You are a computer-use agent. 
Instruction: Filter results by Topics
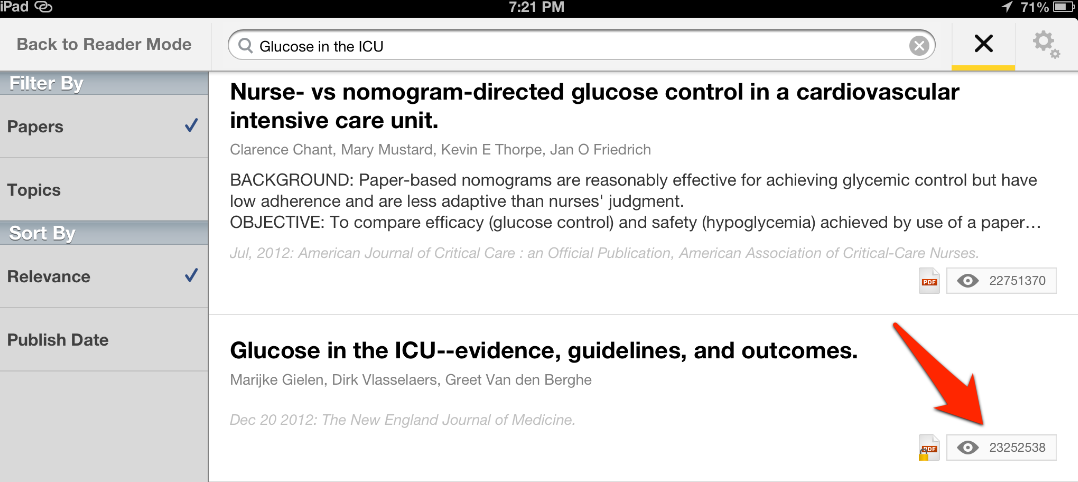click(104, 190)
